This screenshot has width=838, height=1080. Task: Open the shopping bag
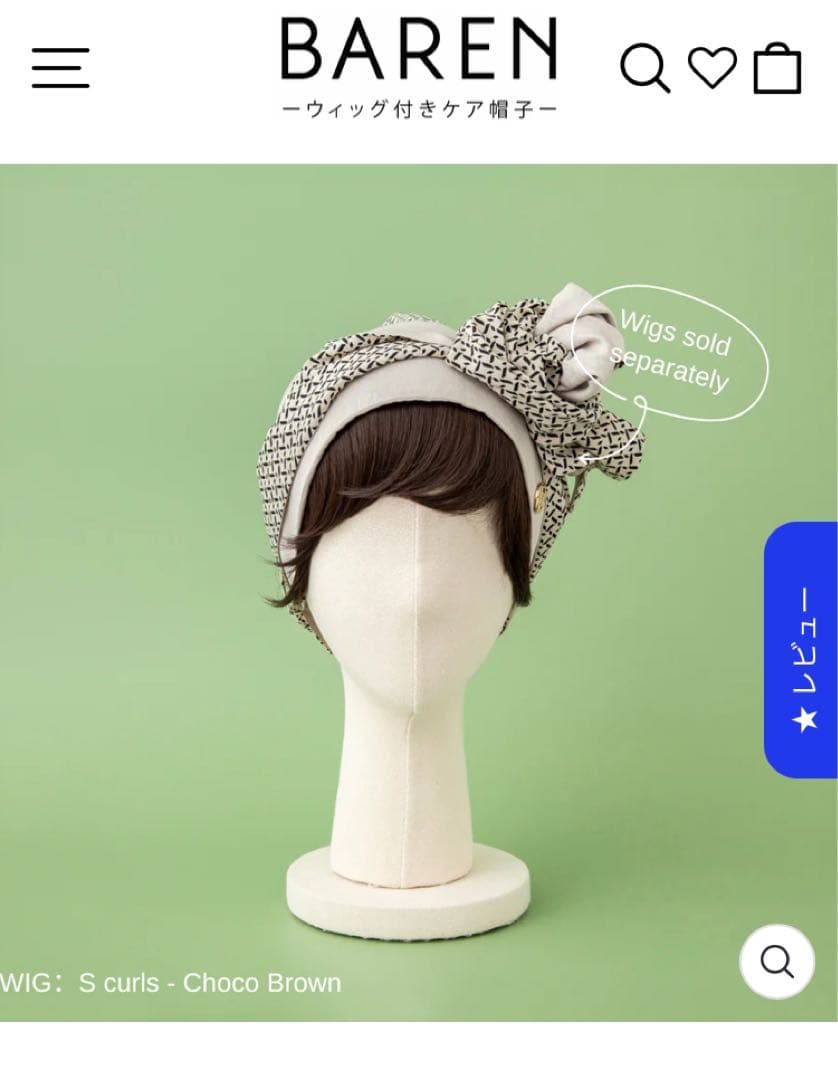[x=777, y=69]
